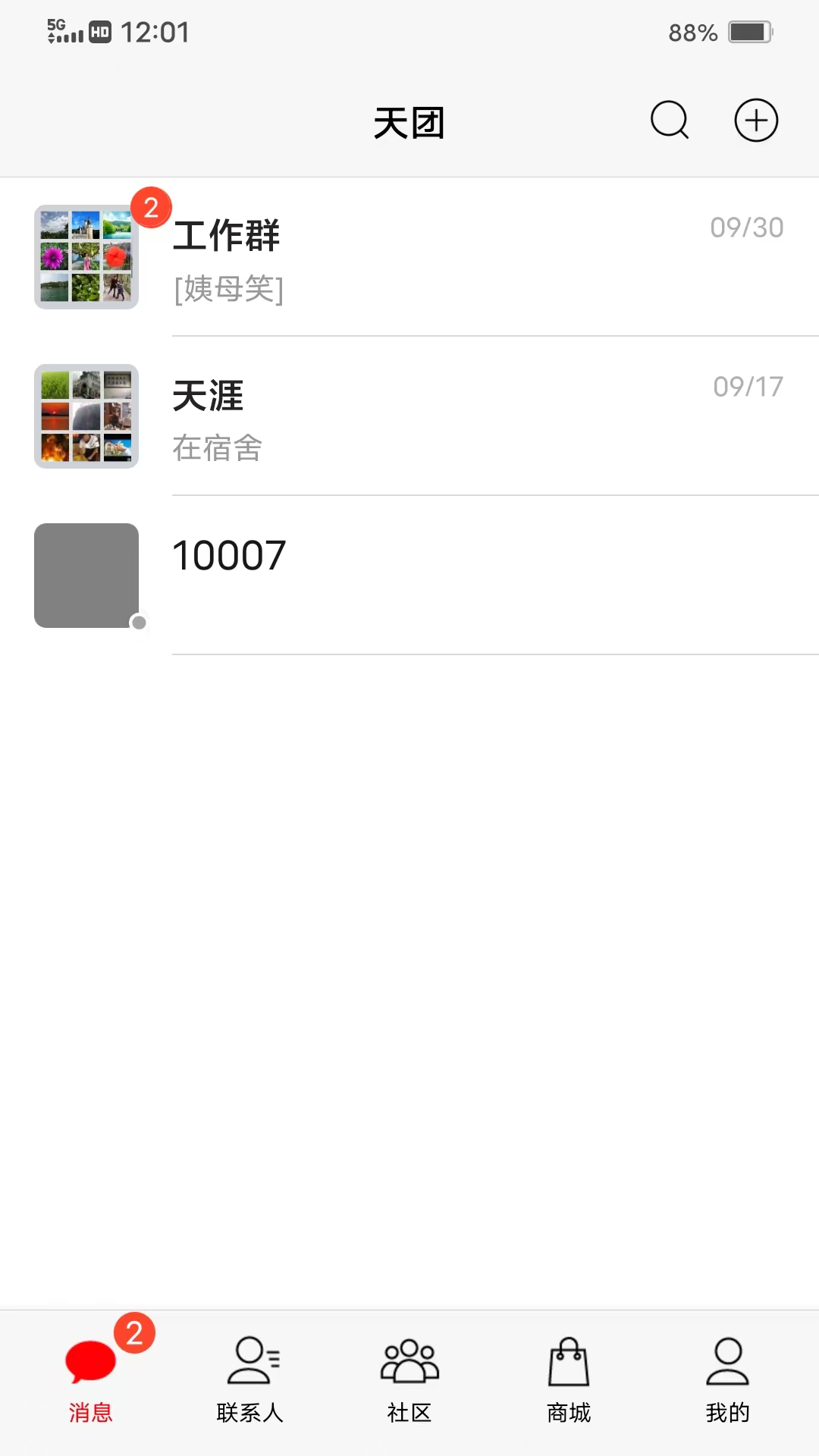Open the search icon
Image resolution: width=819 pixels, height=1456 pixels.
pos(668,120)
